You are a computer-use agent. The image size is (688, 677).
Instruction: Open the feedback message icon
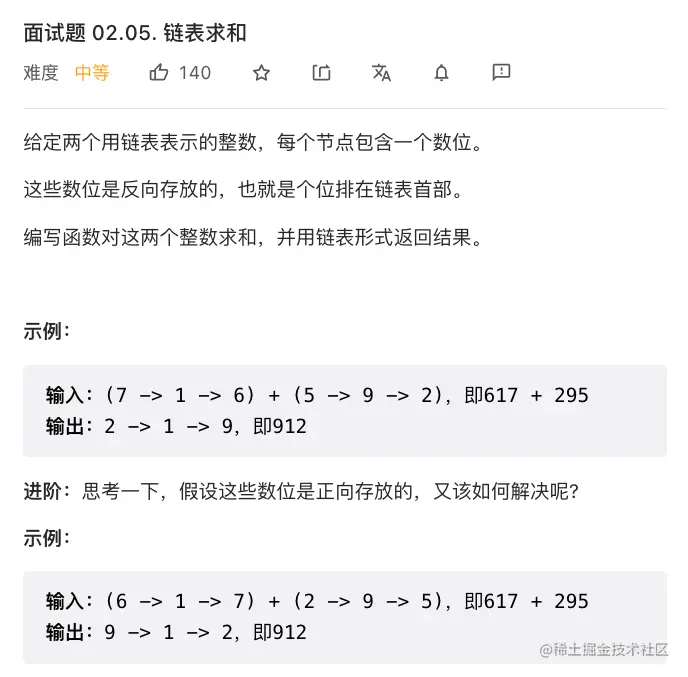coord(501,72)
